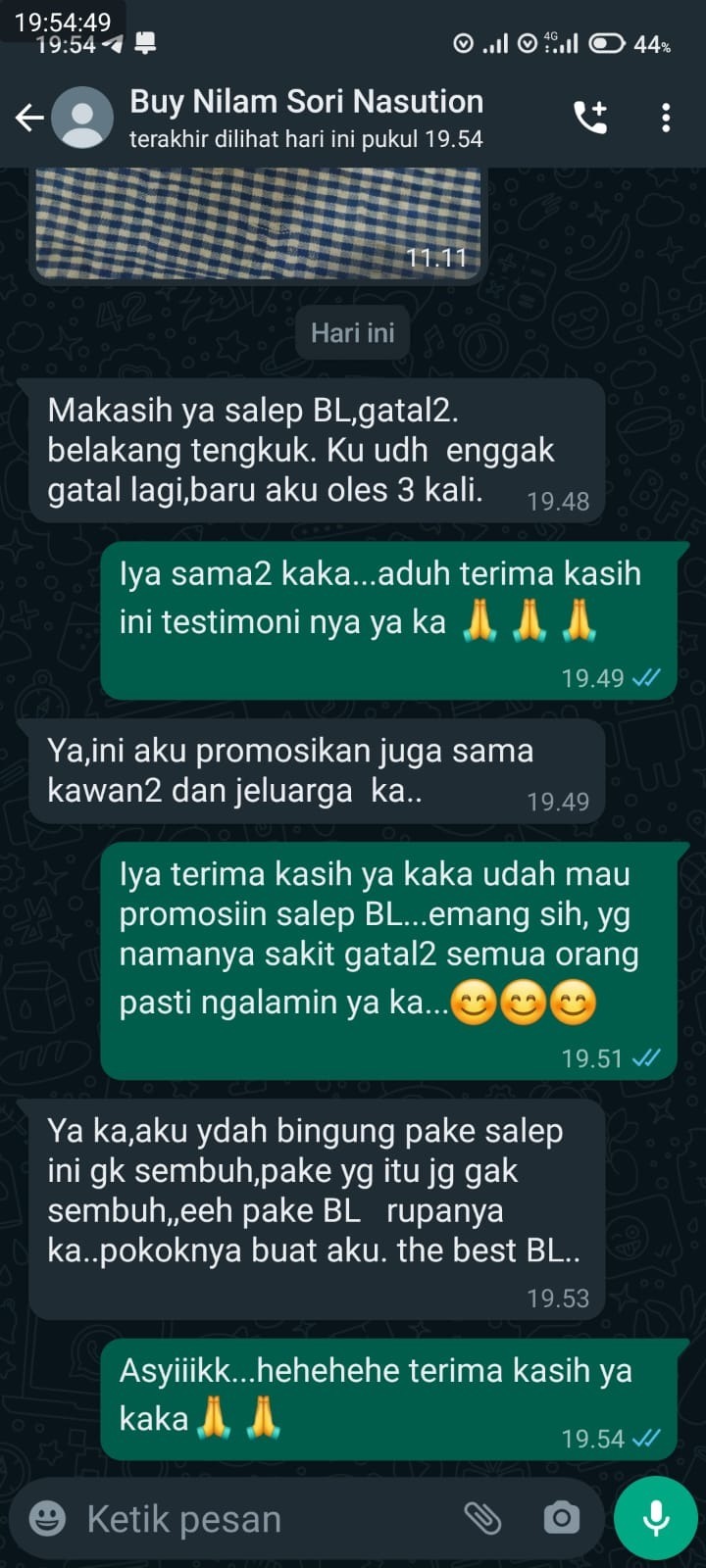Open the camera from the message bar
The image size is (706, 1568).
(561, 1519)
